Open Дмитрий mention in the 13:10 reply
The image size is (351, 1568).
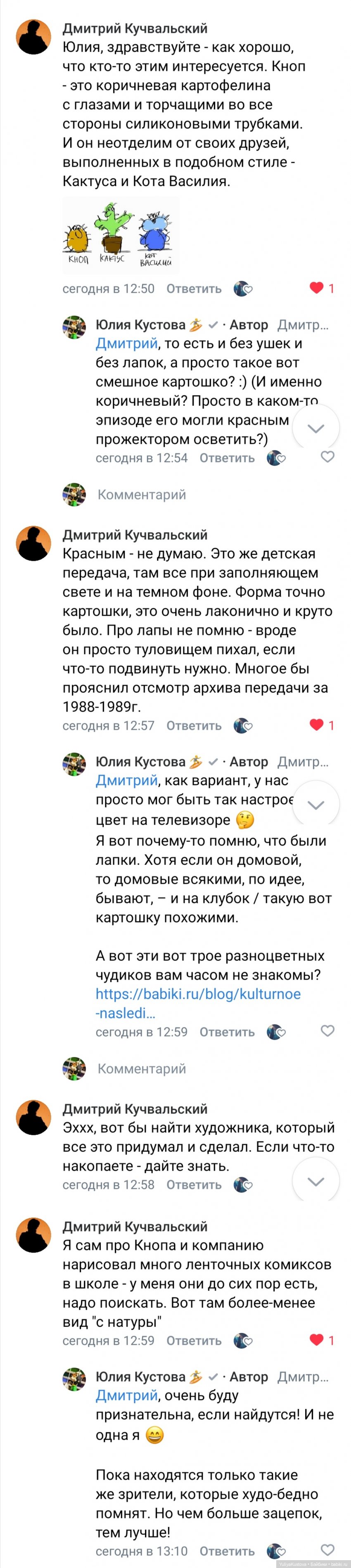(x=126, y=1395)
